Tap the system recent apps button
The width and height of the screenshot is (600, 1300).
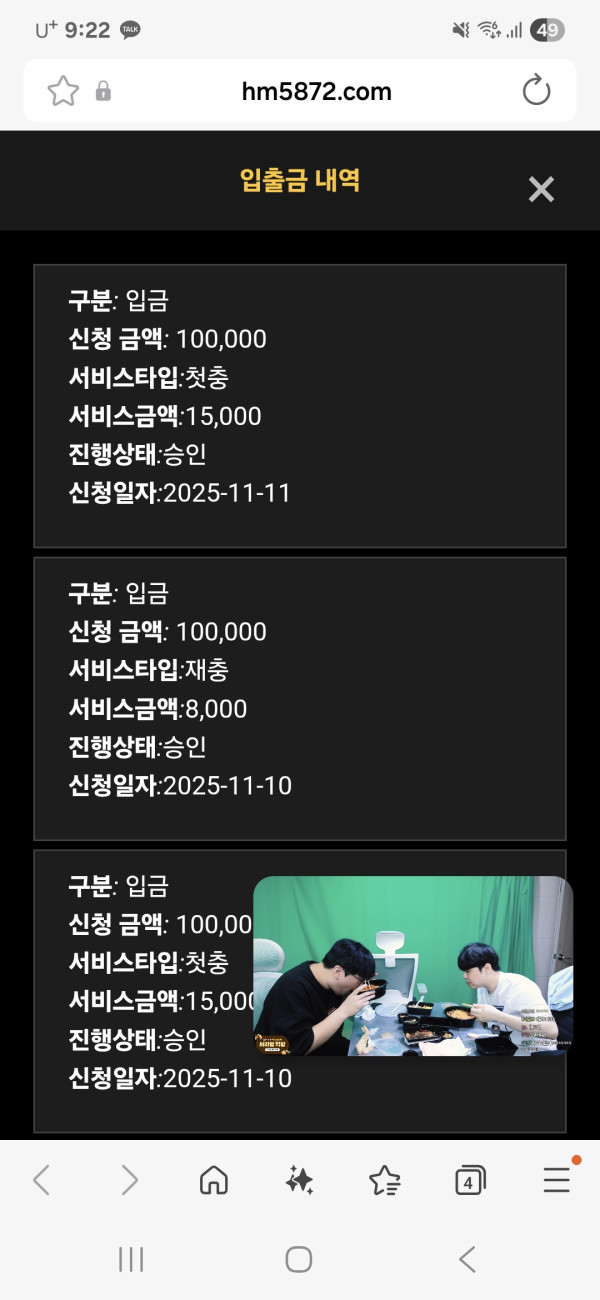click(131, 1259)
